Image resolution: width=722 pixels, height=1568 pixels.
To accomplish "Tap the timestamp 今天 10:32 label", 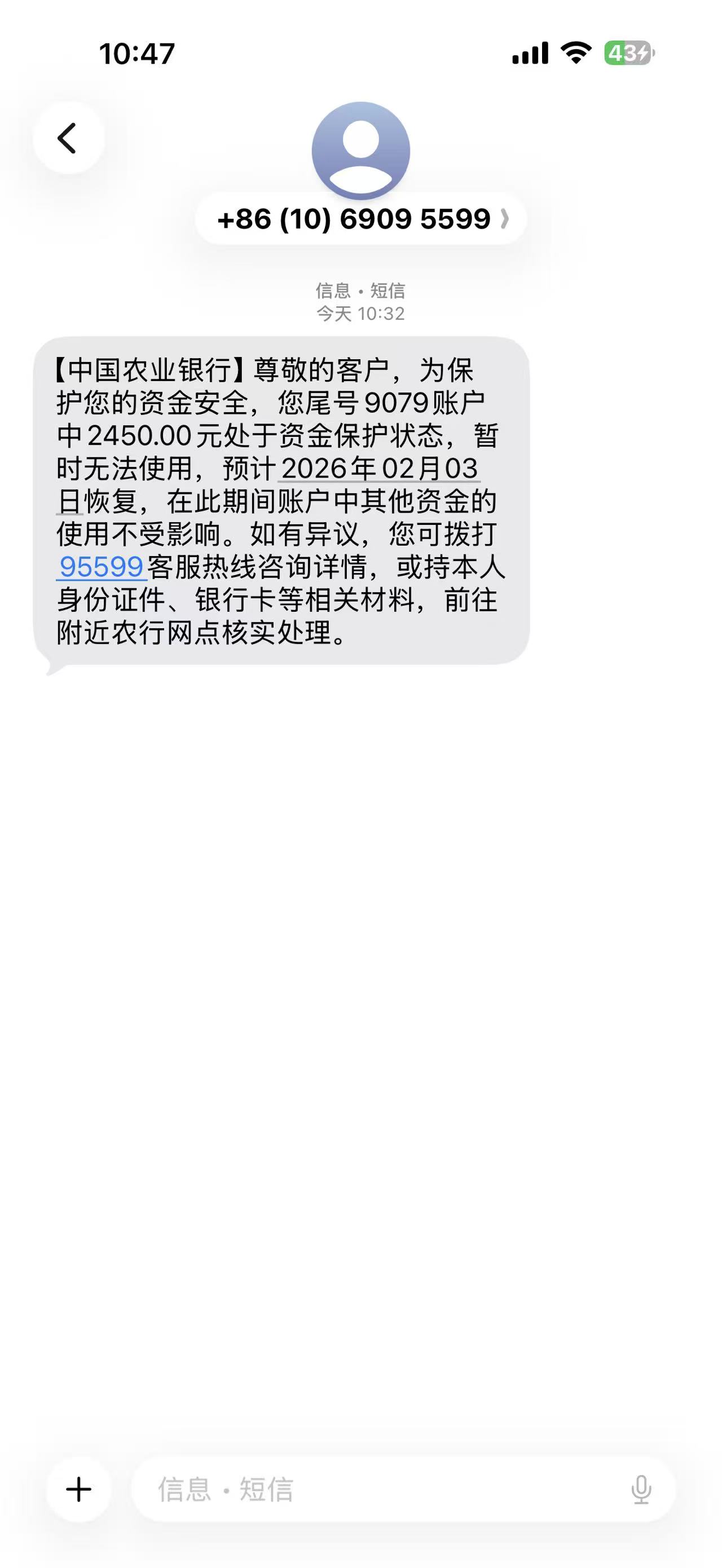I will tap(360, 313).
